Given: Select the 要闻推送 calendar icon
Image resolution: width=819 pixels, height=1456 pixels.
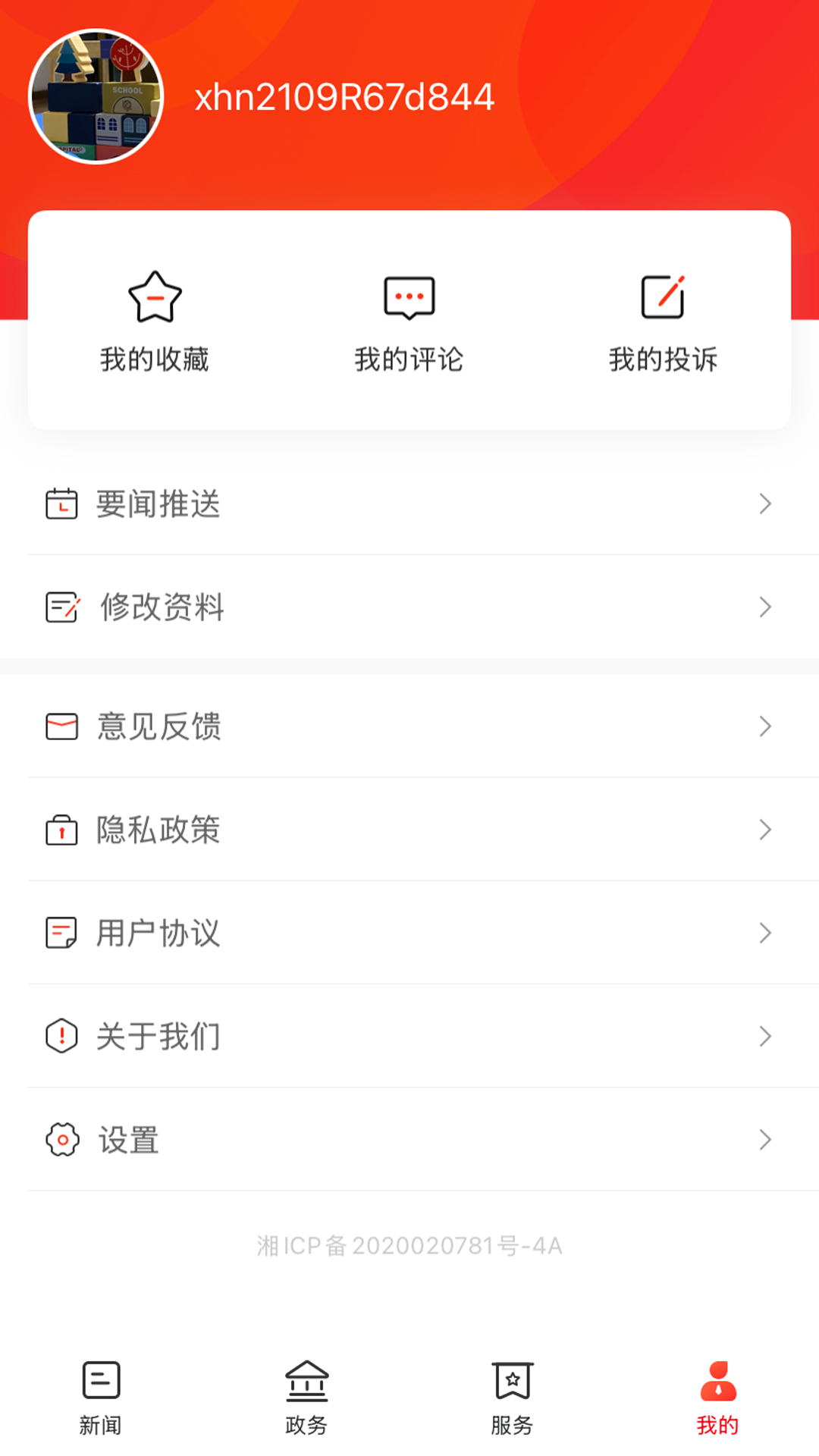Looking at the screenshot, I should point(61,504).
